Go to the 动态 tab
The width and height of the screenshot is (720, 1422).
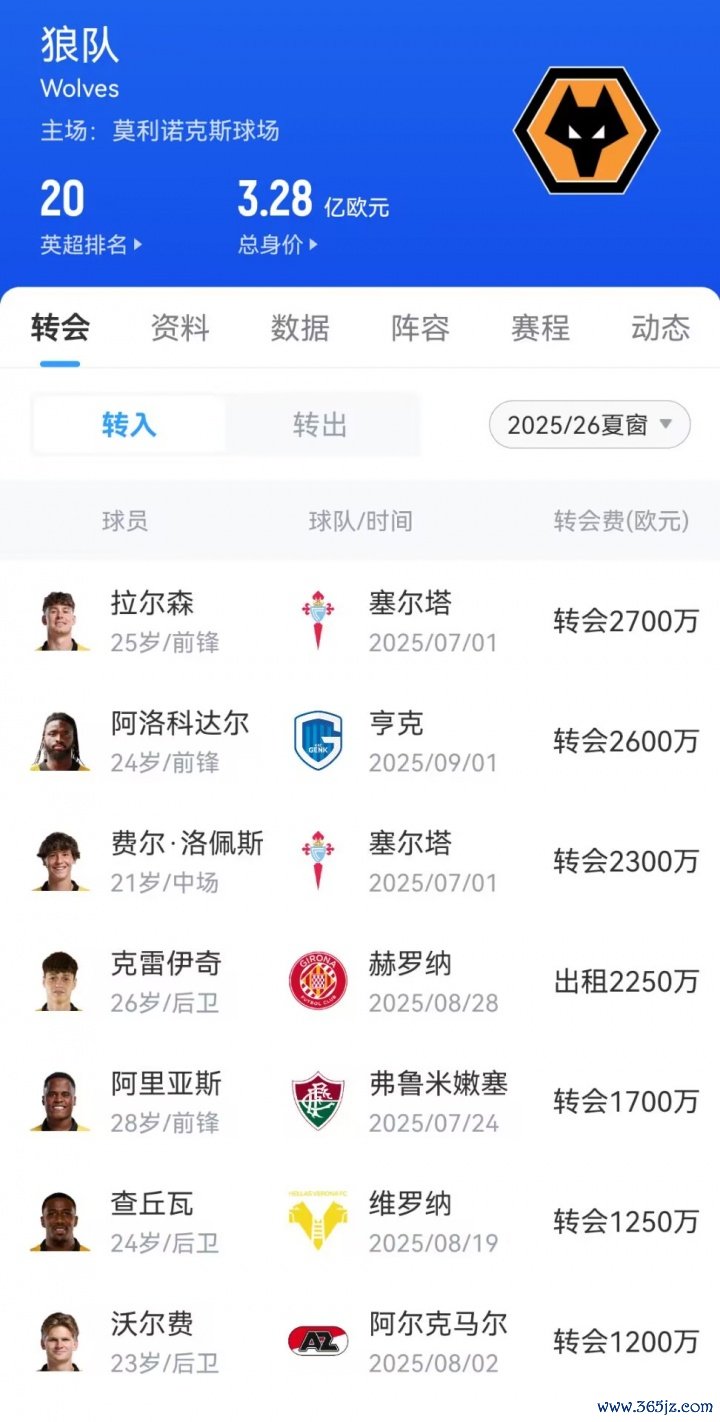tap(660, 328)
